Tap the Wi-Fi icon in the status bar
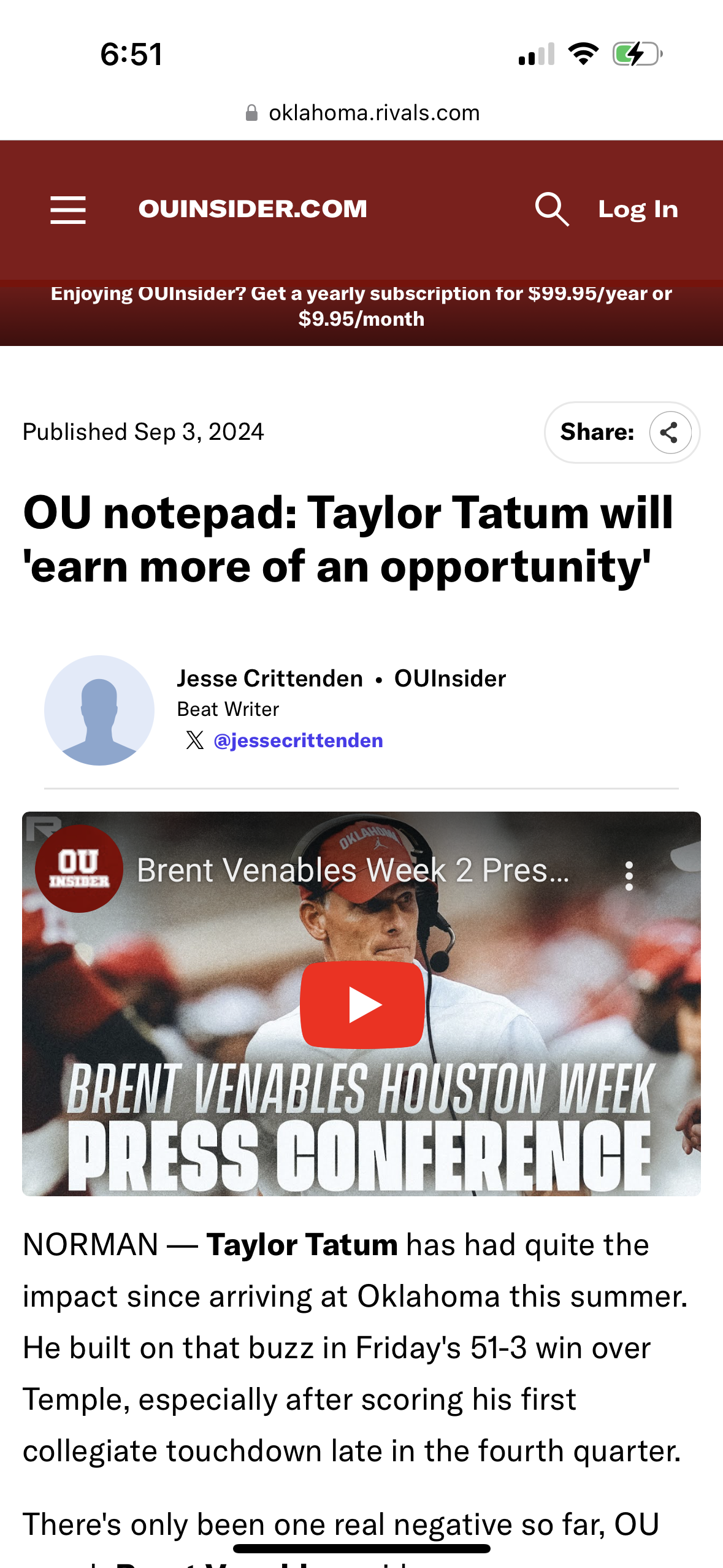Screen dimensions: 723x1568 coord(583,54)
